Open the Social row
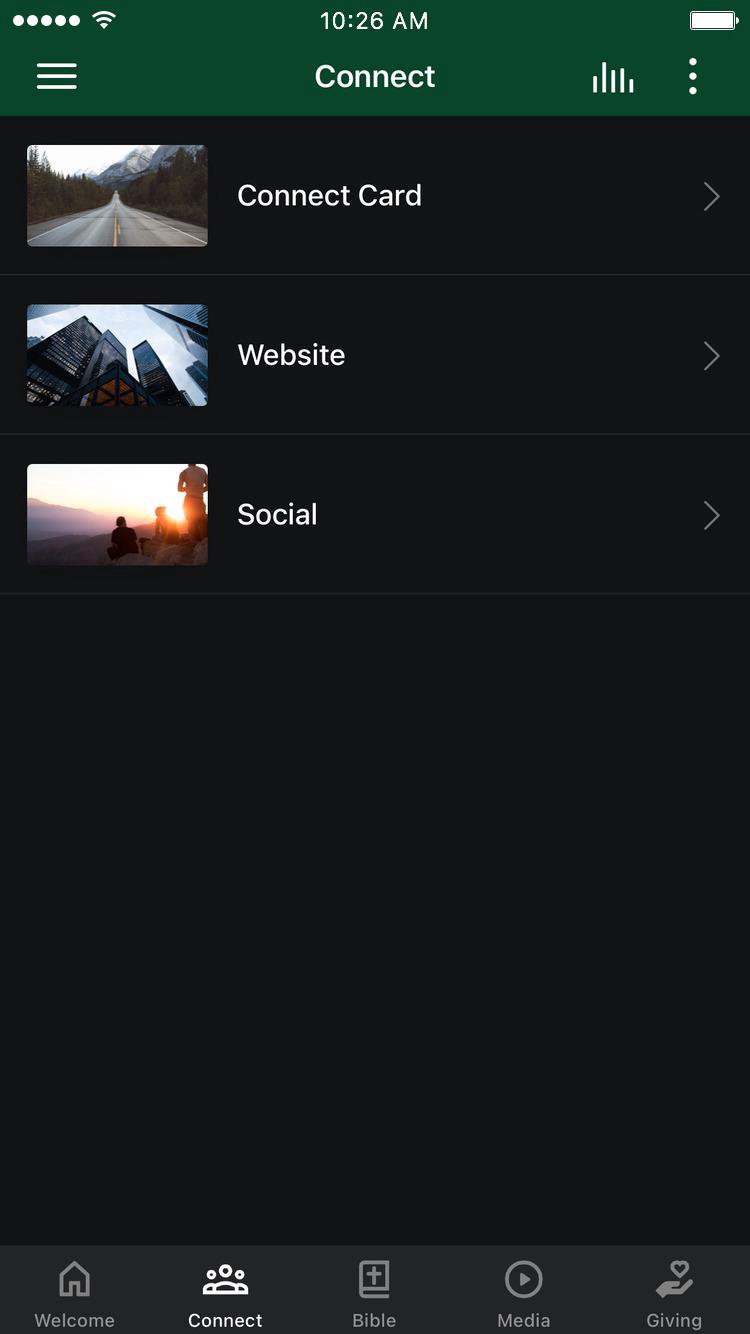This screenshot has height=1334, width=750. click(375, 515)
